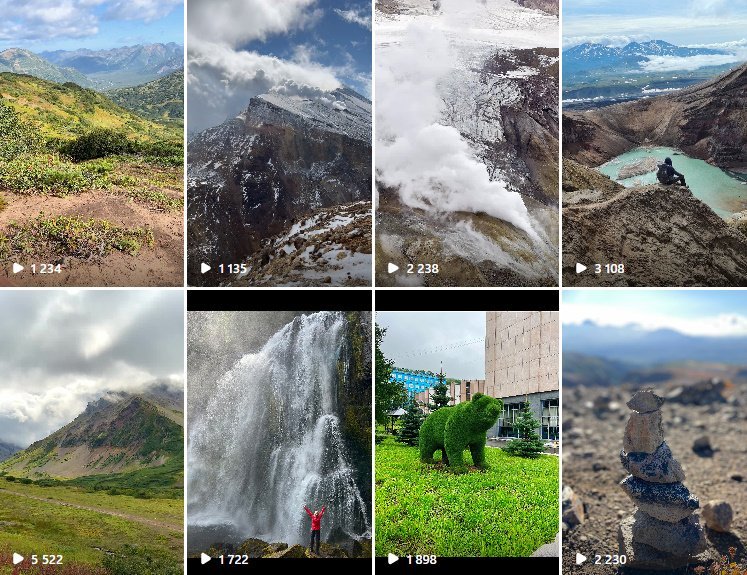Open the video with 1 234 views
Screen dimensions: 747x575
[91, 143]
